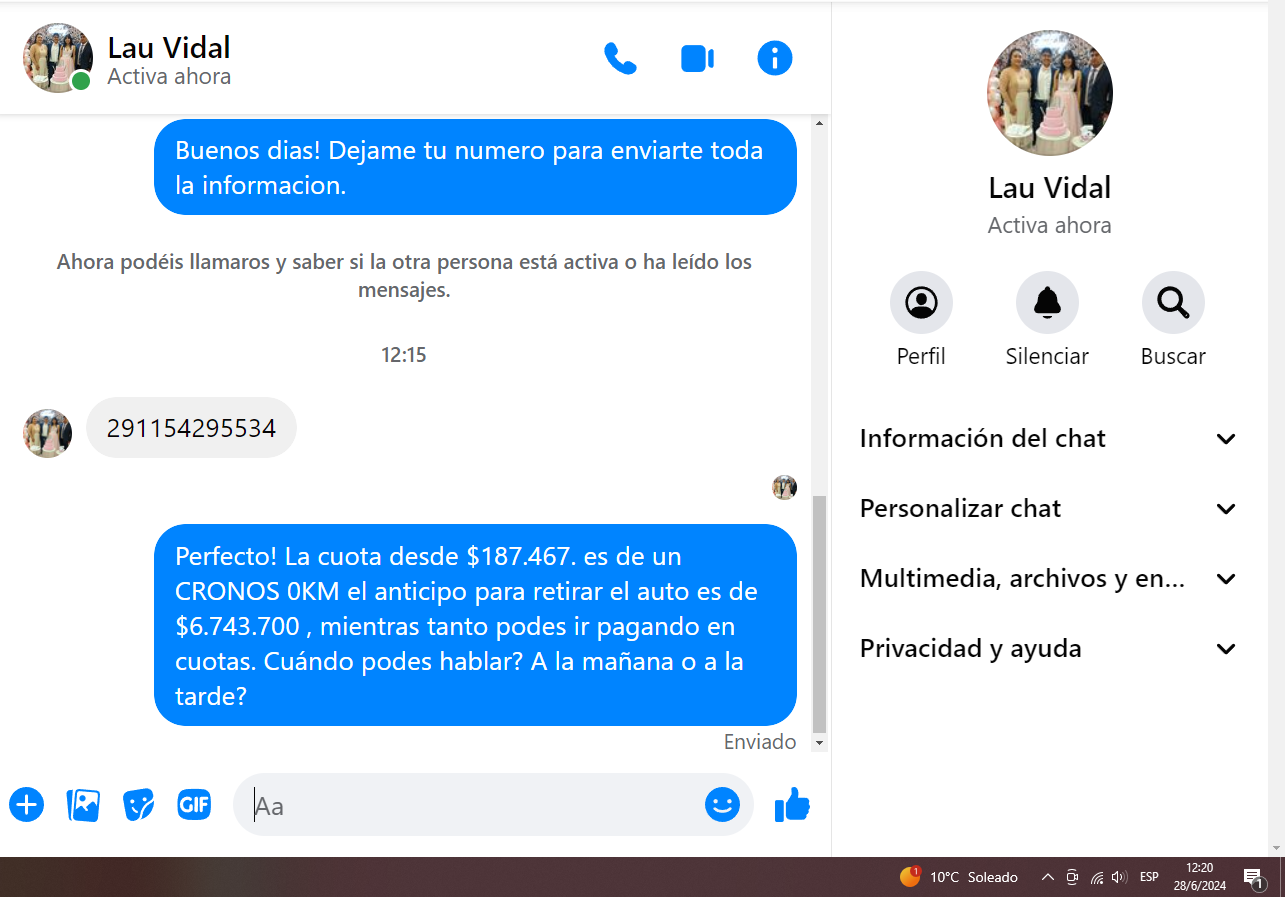Open the GIF picker
1285x897 pixels.
[194, 804]
